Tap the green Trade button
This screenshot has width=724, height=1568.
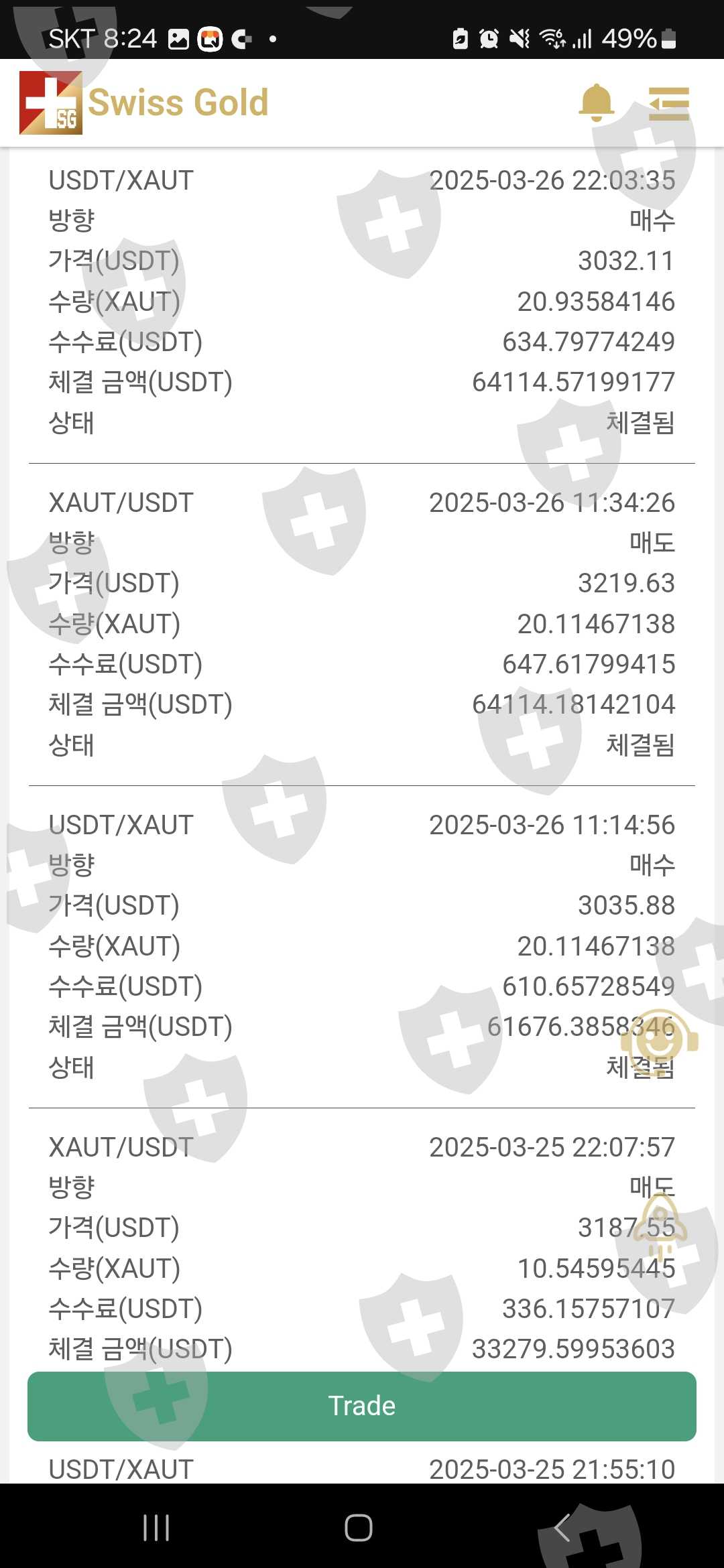362,1406
